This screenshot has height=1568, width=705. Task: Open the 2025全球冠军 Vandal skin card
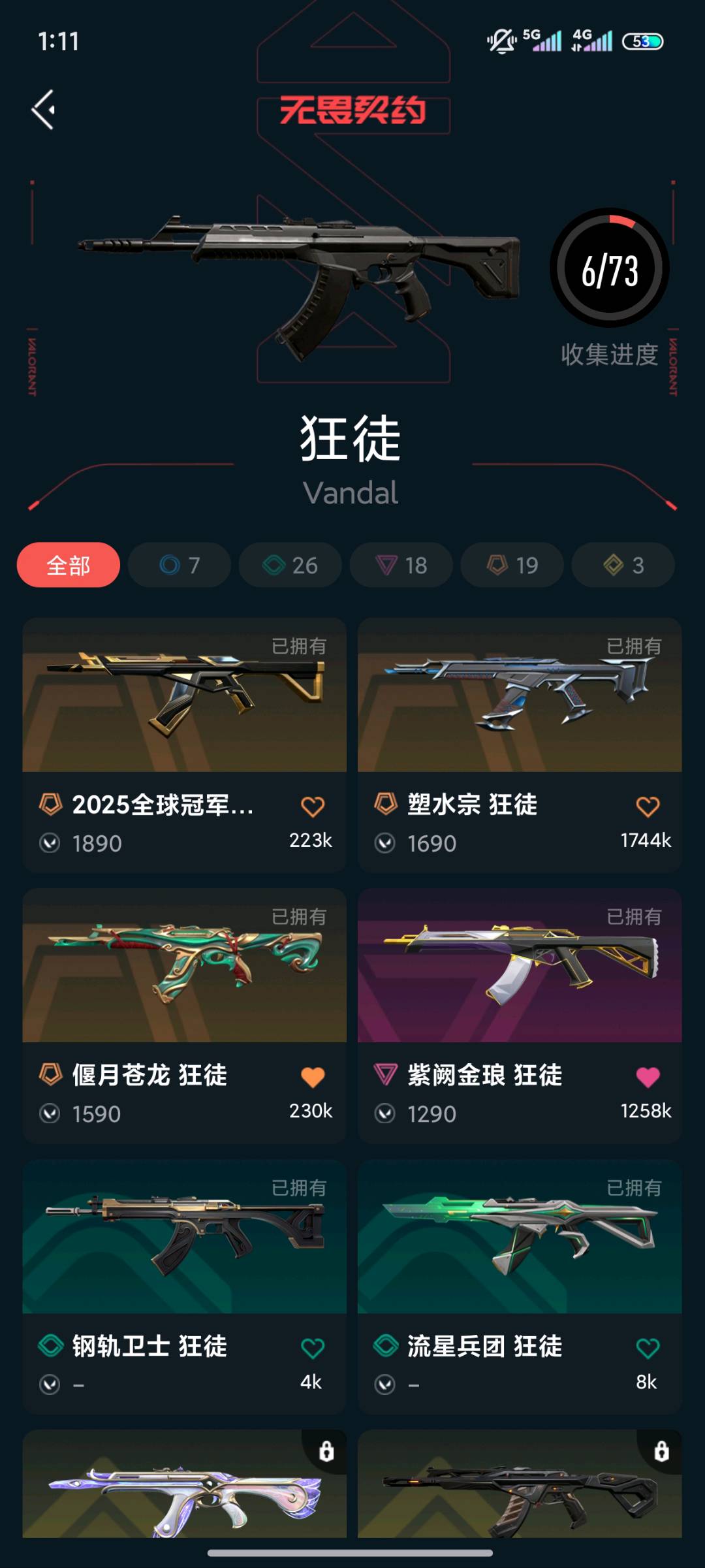pos(185,745)
